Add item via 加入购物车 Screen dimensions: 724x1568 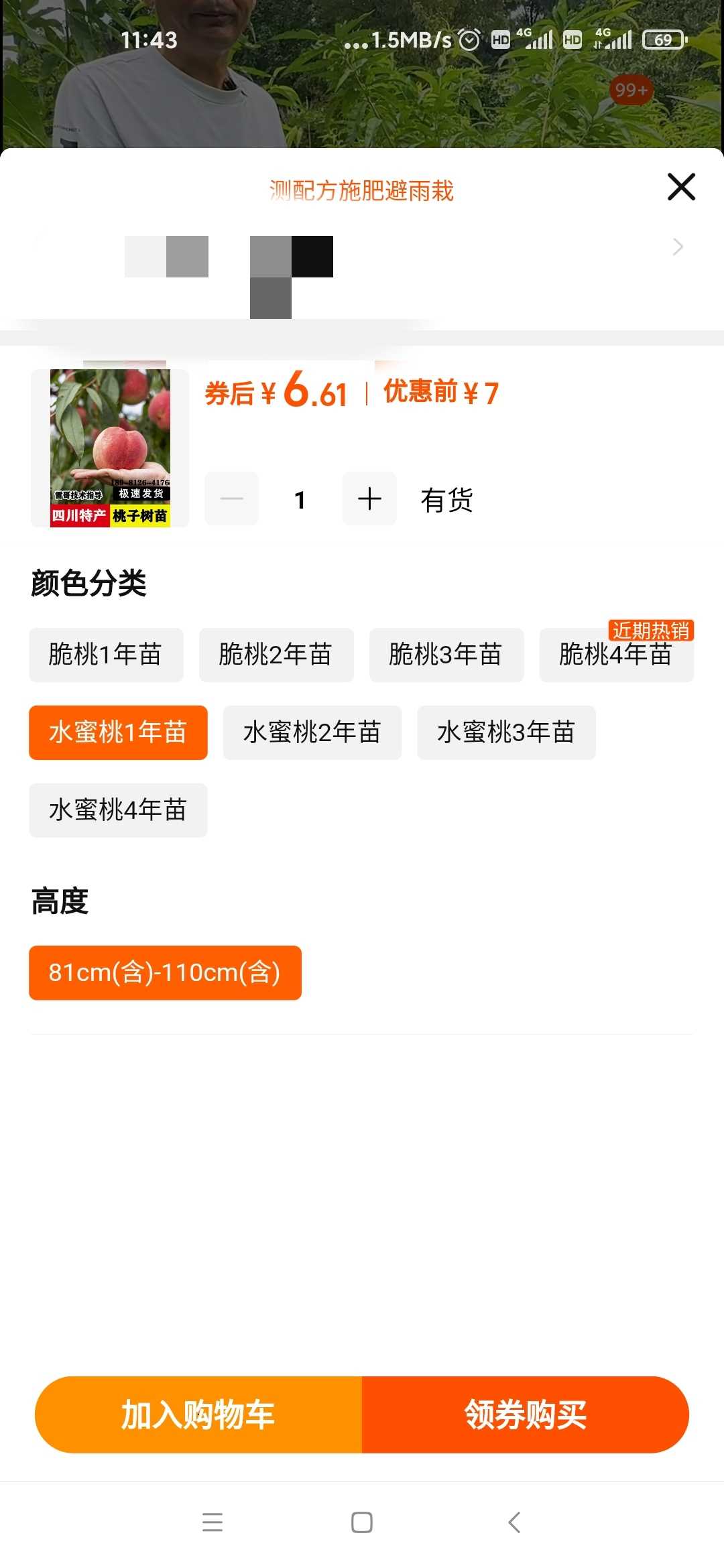point(198,1415)
